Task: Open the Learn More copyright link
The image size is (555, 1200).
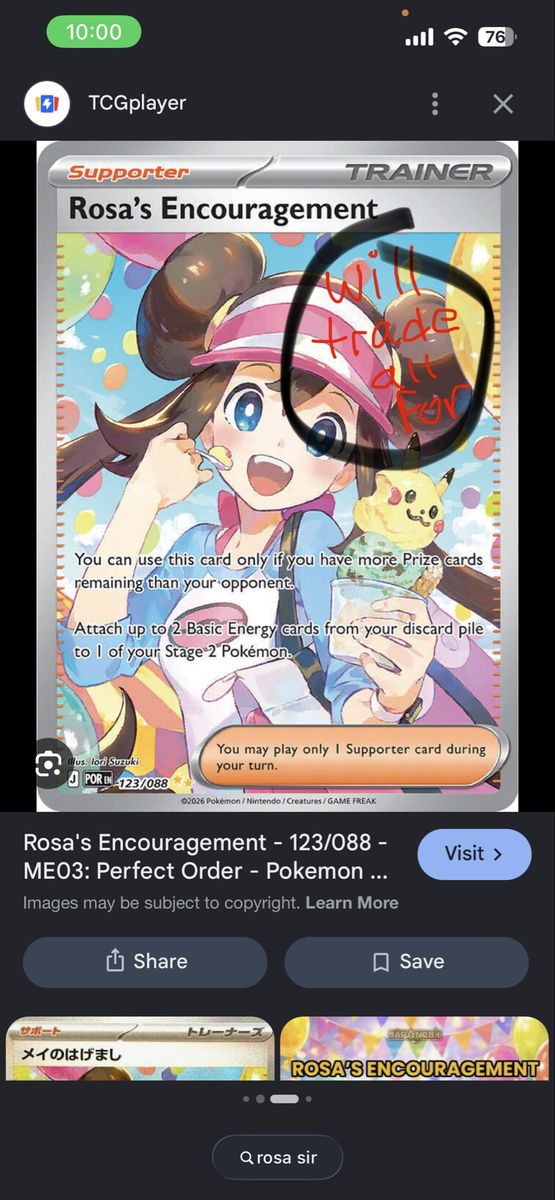Action: point(352,903)
